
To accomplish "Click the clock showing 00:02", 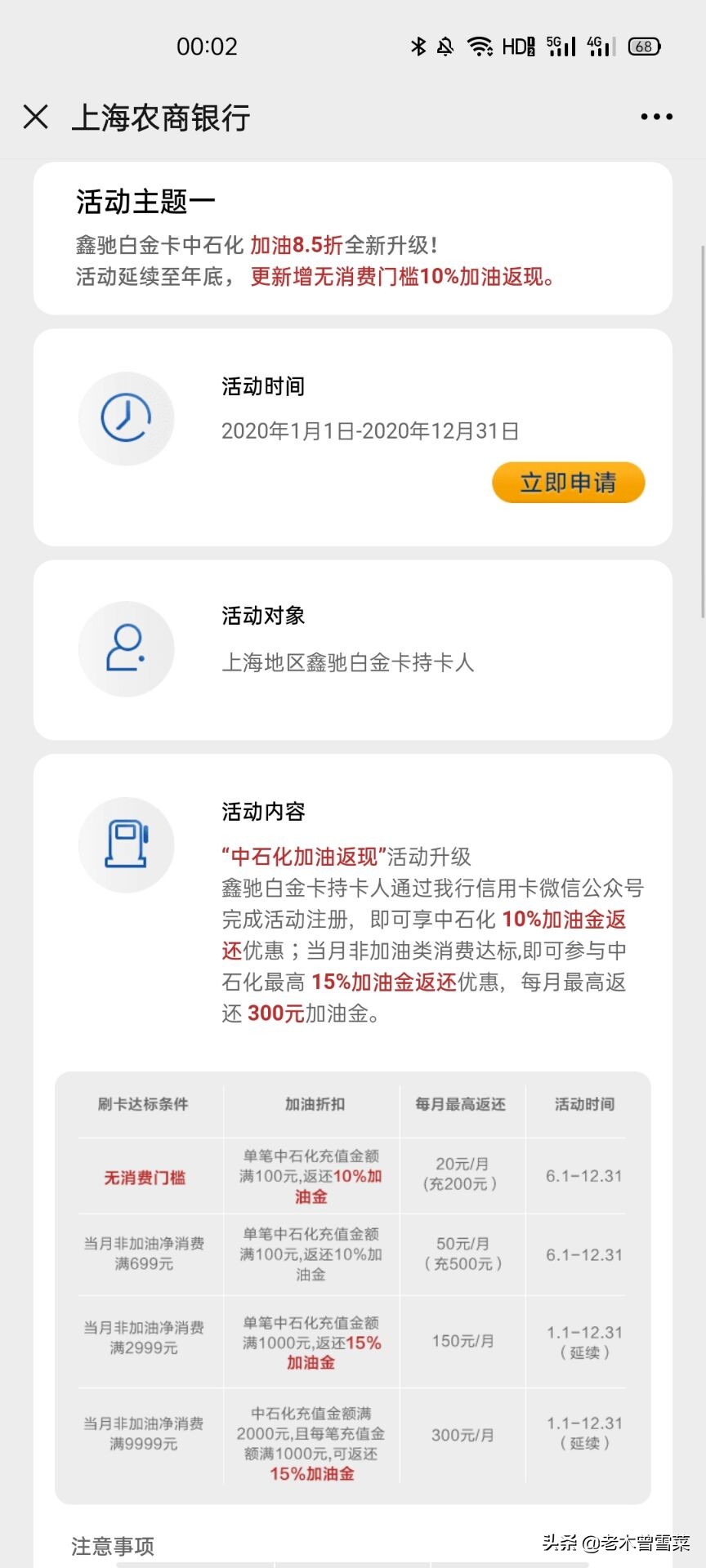I will (207, 45).
